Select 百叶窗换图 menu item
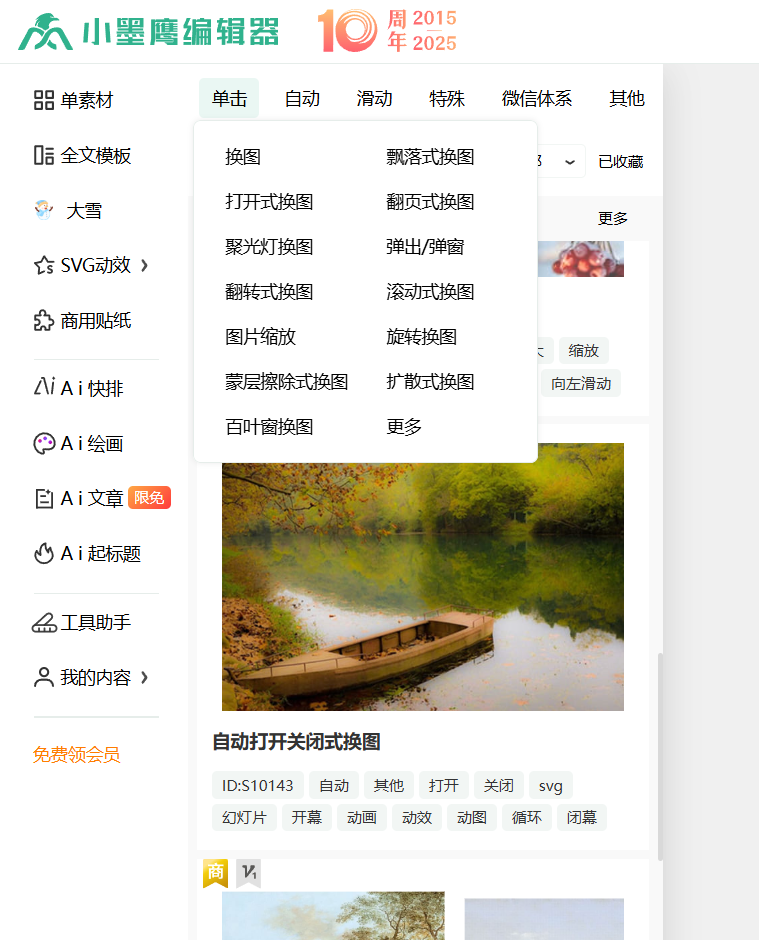This screenshot has width=759, height=940. [x=269, y=427]
